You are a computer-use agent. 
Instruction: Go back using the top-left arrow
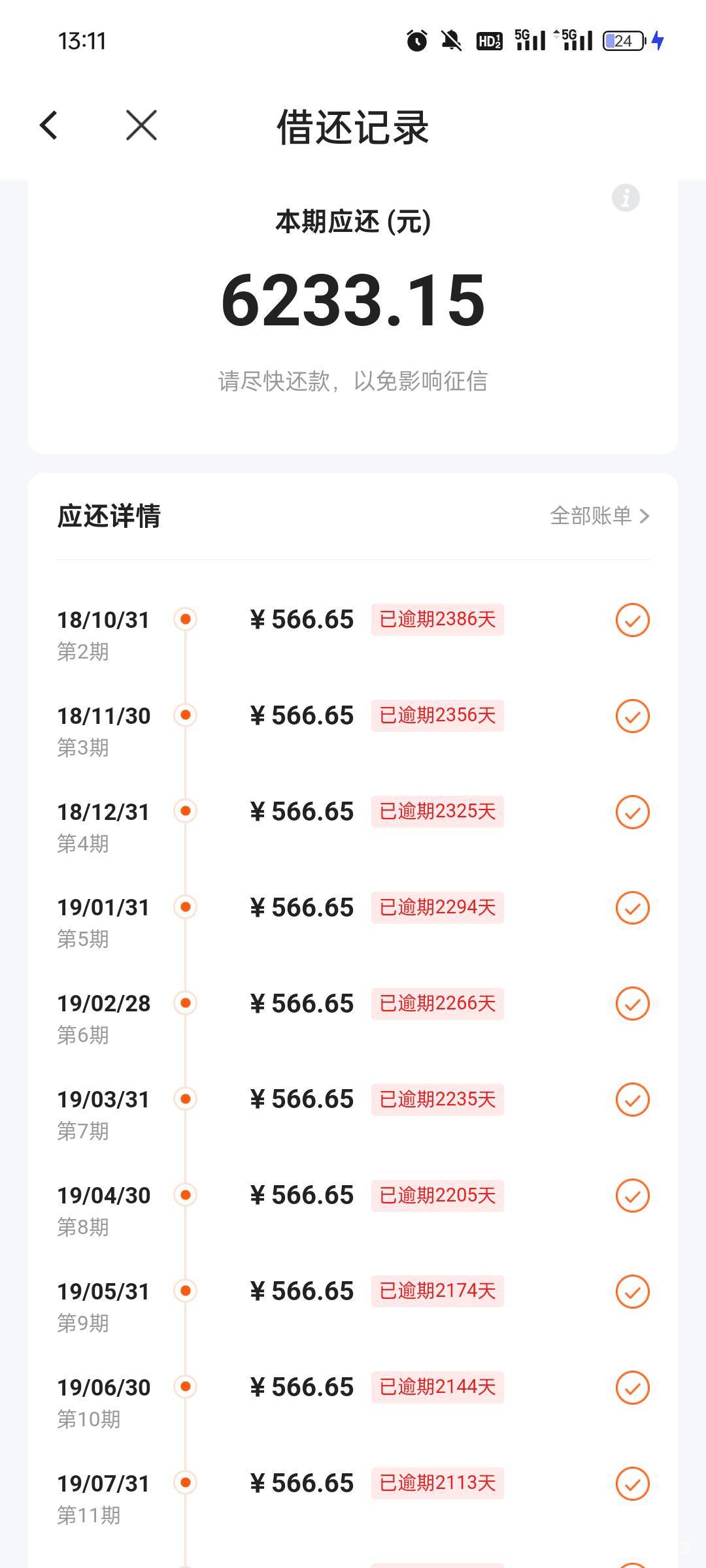click(49, 125)
